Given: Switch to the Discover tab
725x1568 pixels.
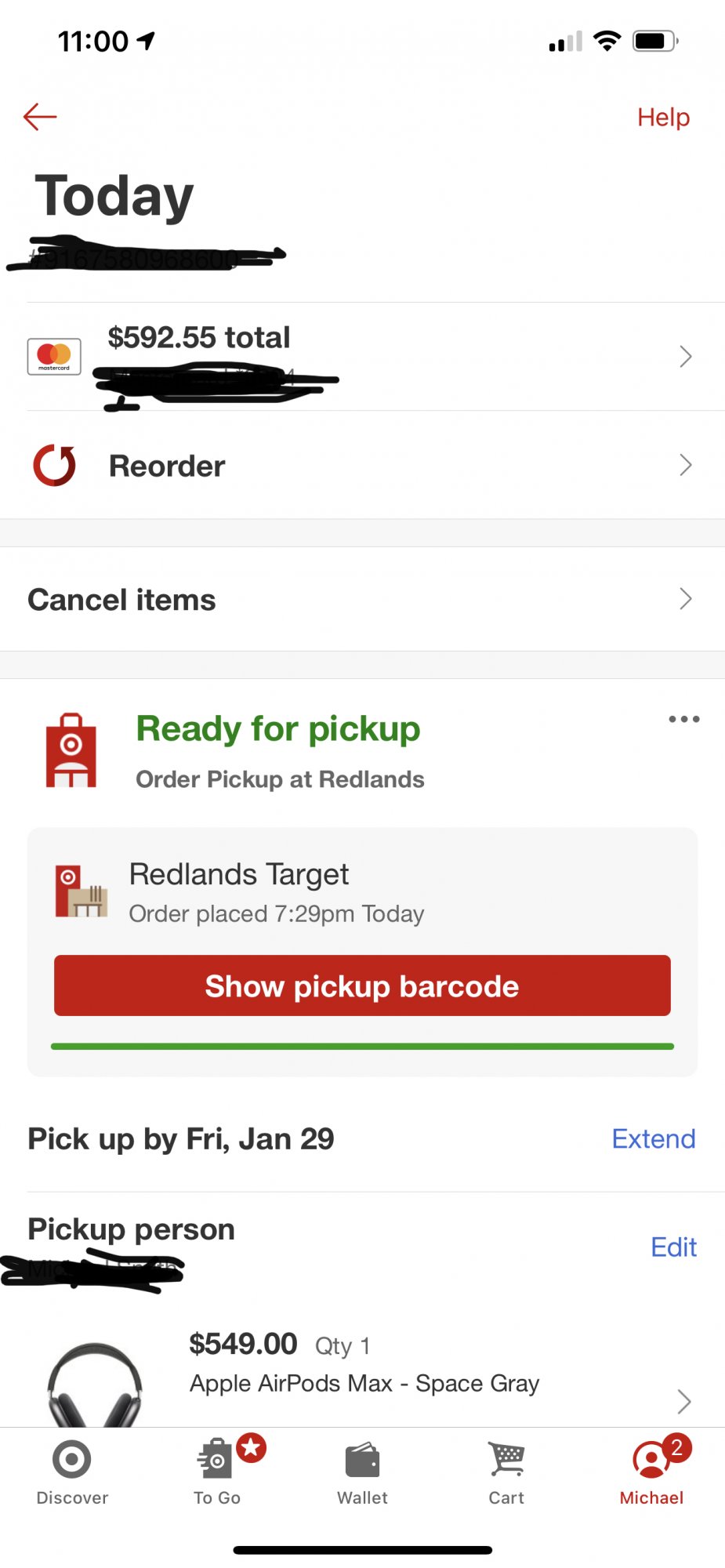Looking at the screenshot, I should (x=72, y=1472).
